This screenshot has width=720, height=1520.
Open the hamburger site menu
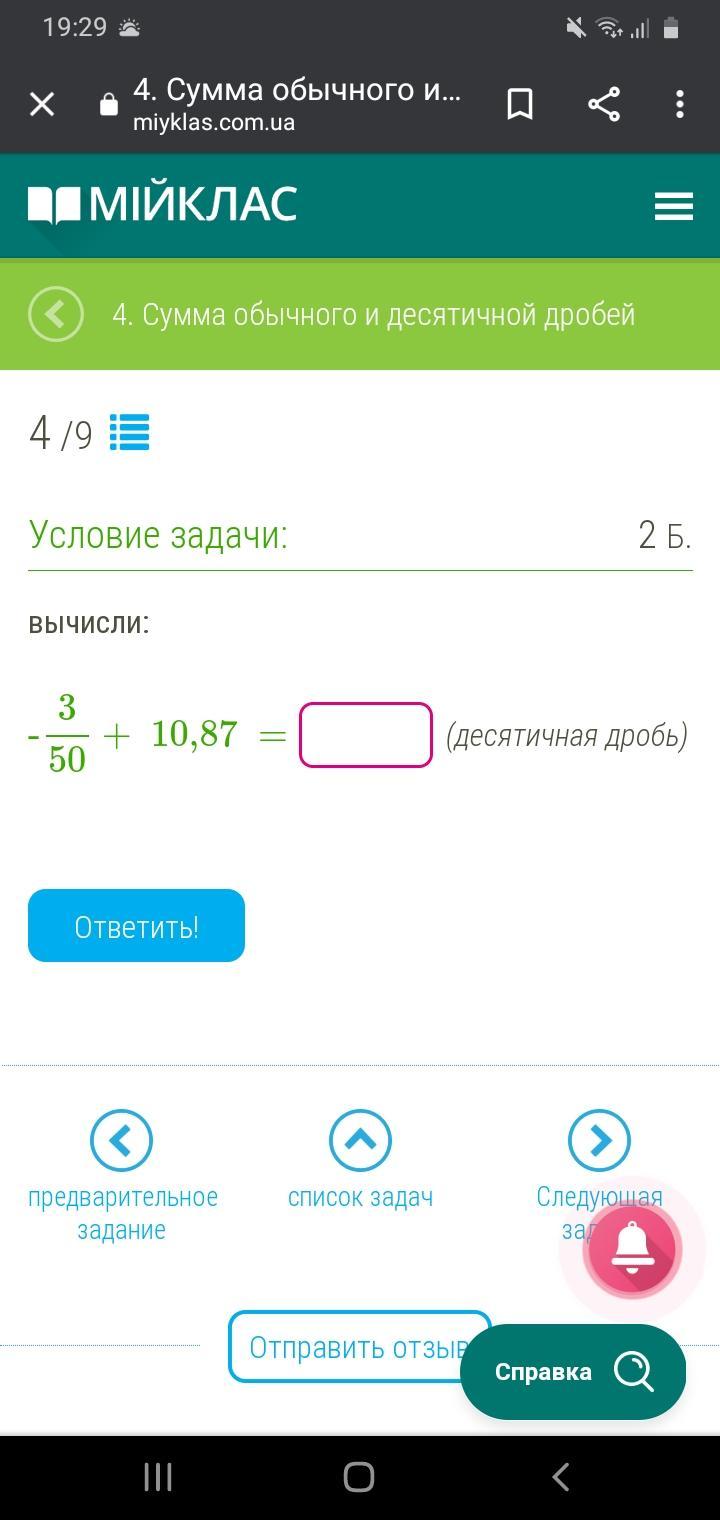pos(673,206)
